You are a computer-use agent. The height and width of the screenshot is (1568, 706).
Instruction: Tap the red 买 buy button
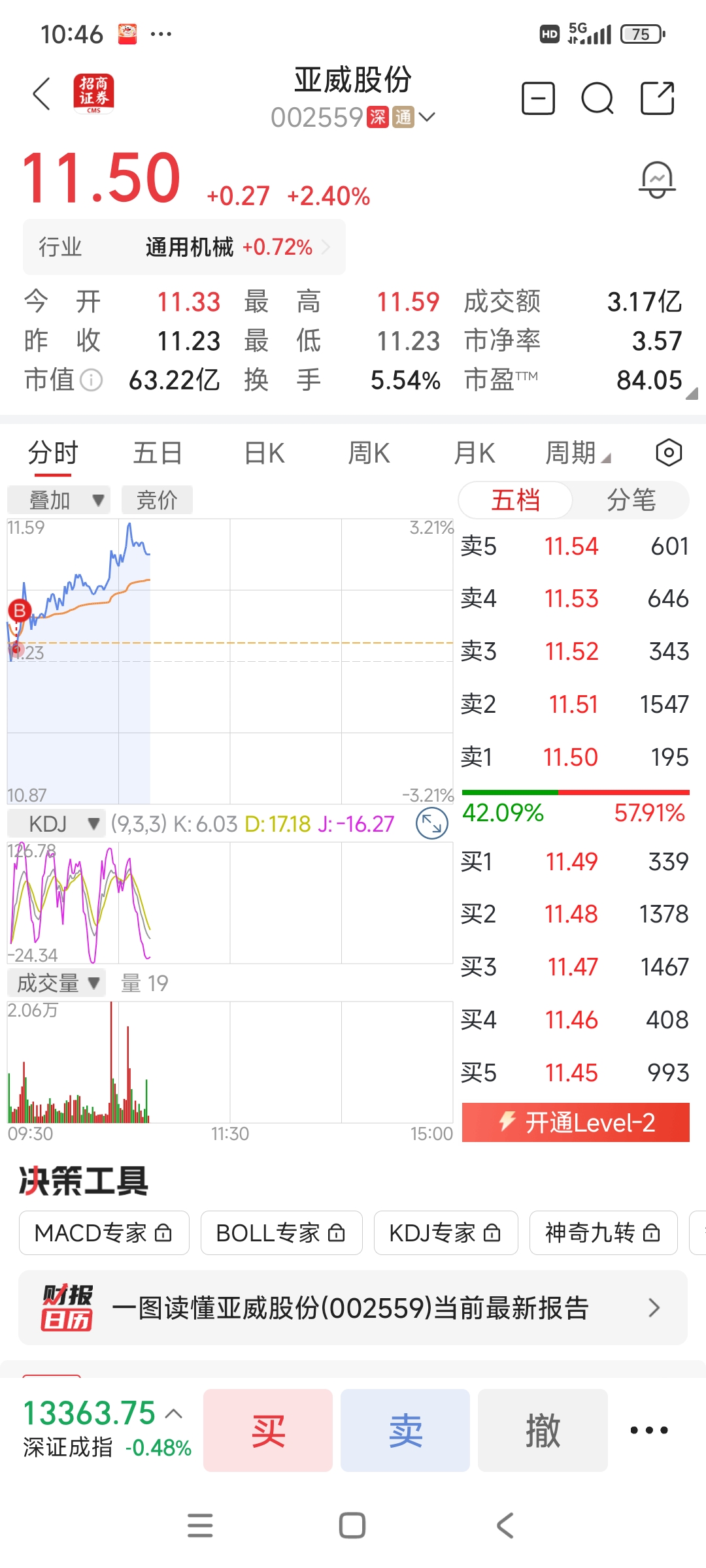coord(268,1430)
